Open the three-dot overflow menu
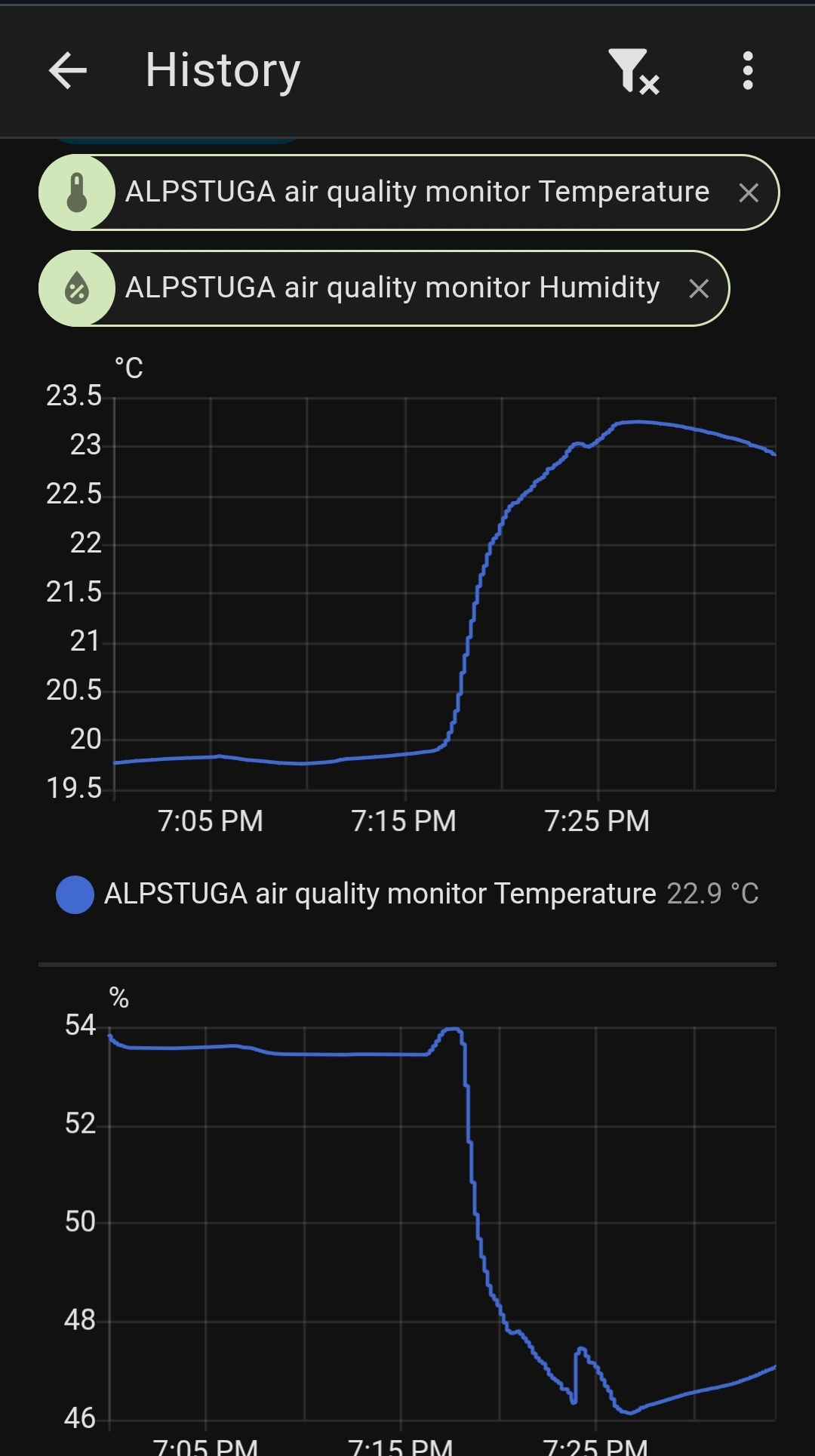 point(747,71)
